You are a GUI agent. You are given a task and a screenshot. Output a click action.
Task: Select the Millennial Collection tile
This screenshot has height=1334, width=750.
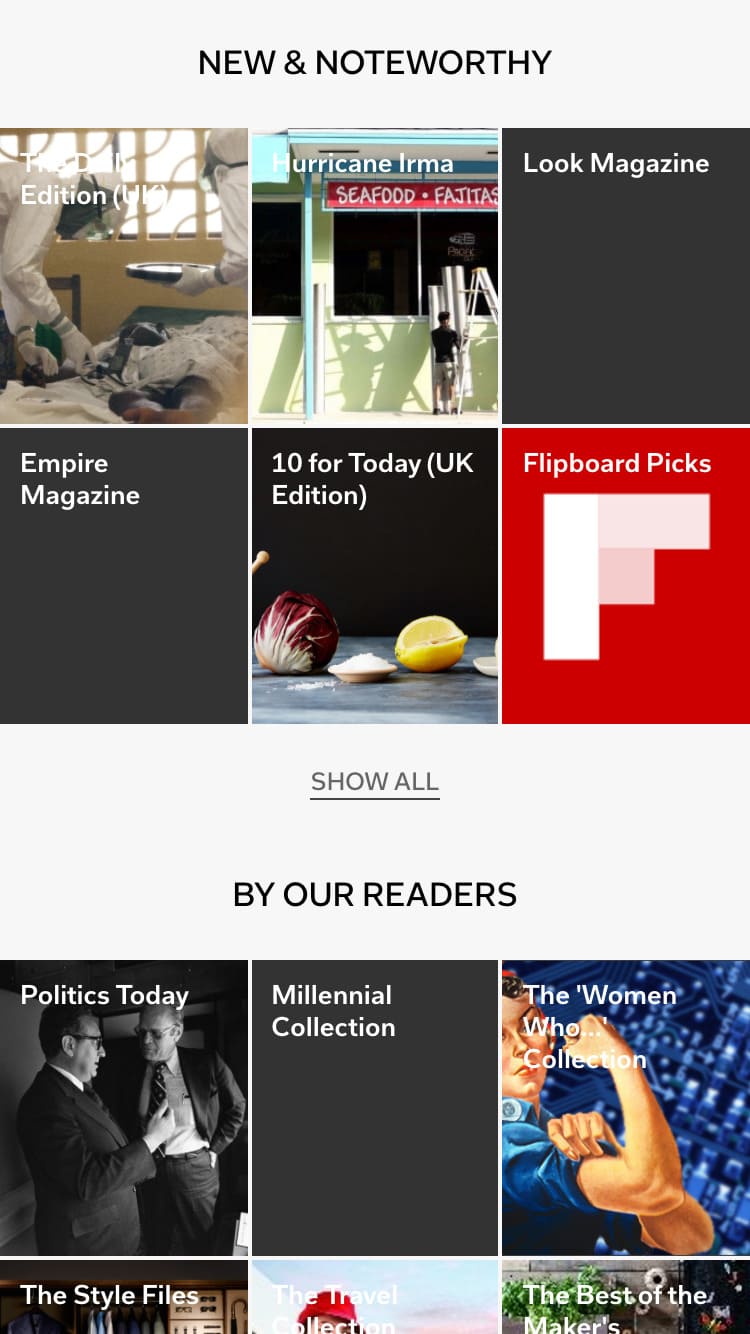tap(375, 1108)
